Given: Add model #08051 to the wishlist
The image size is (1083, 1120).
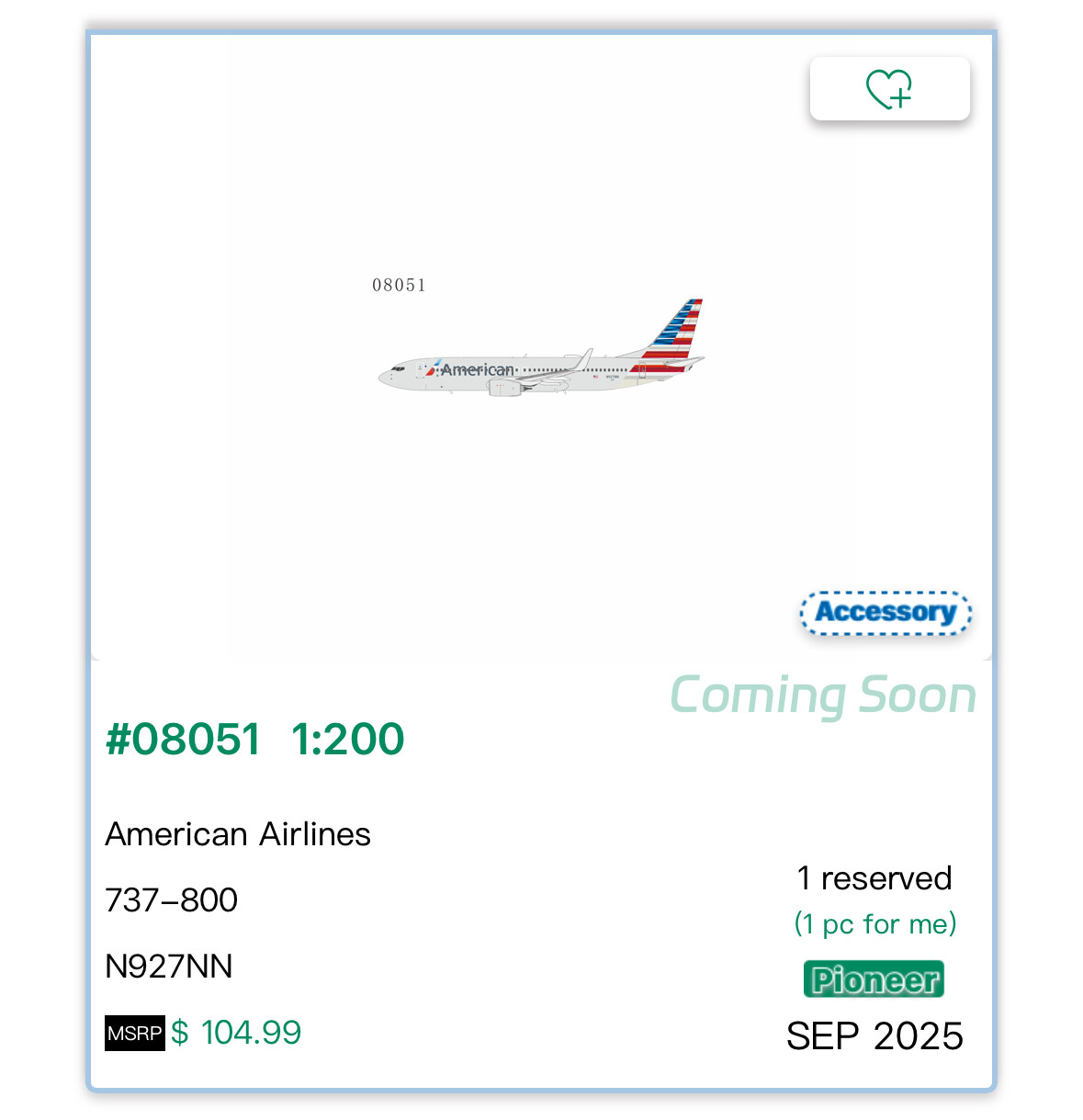Looking at the screenshot, I should [x=889, y=89].
